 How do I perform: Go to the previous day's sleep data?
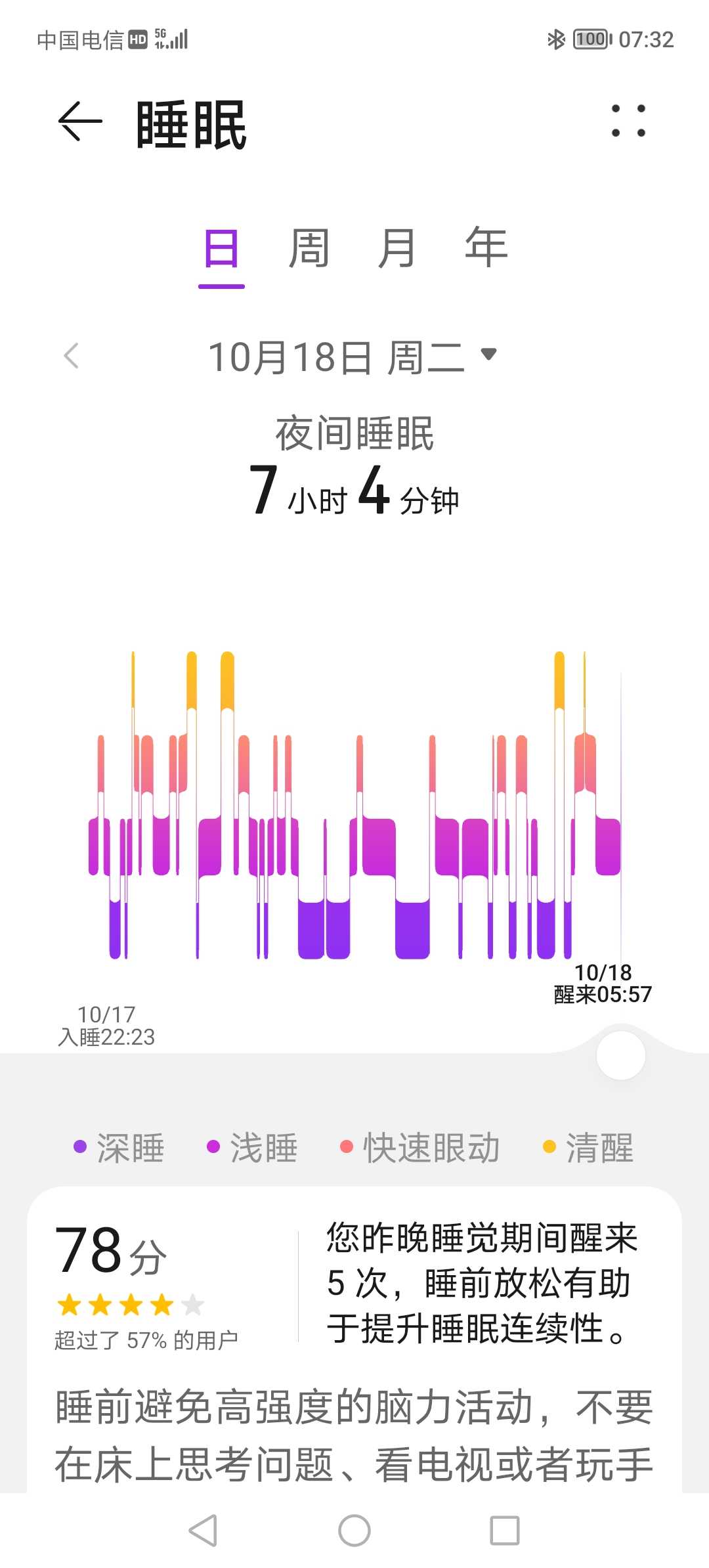click(x=72, y=356)
